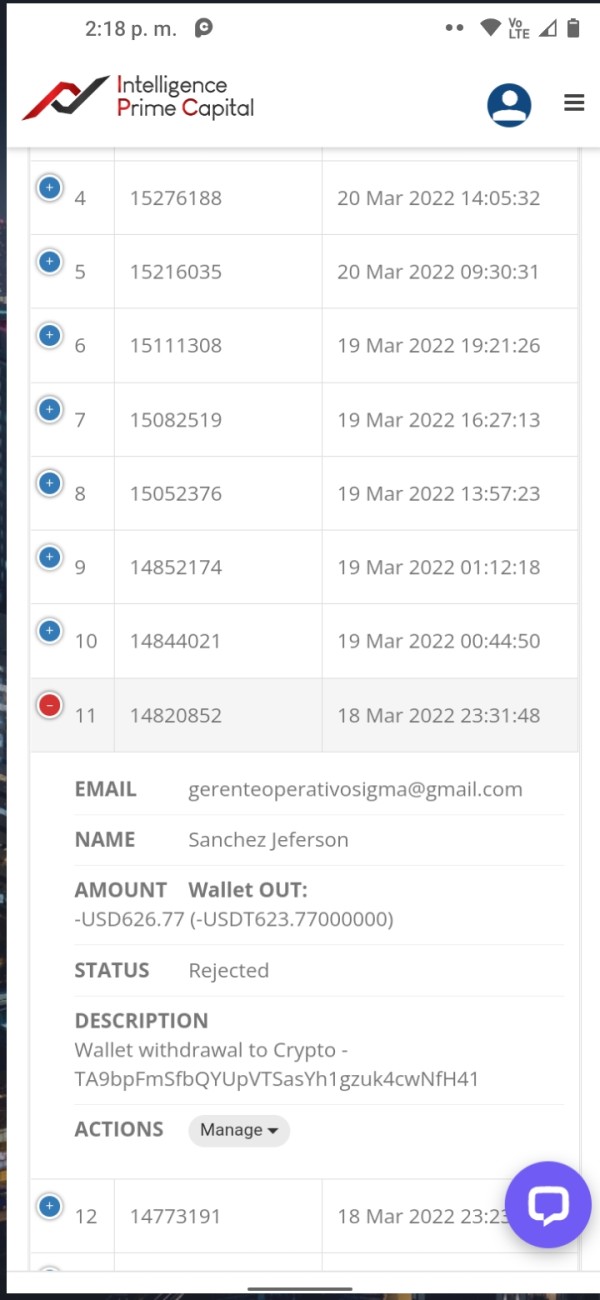Open the Manage actions dropdown
This screenshot has height=1300, width=600.
tap(239, 1130)
